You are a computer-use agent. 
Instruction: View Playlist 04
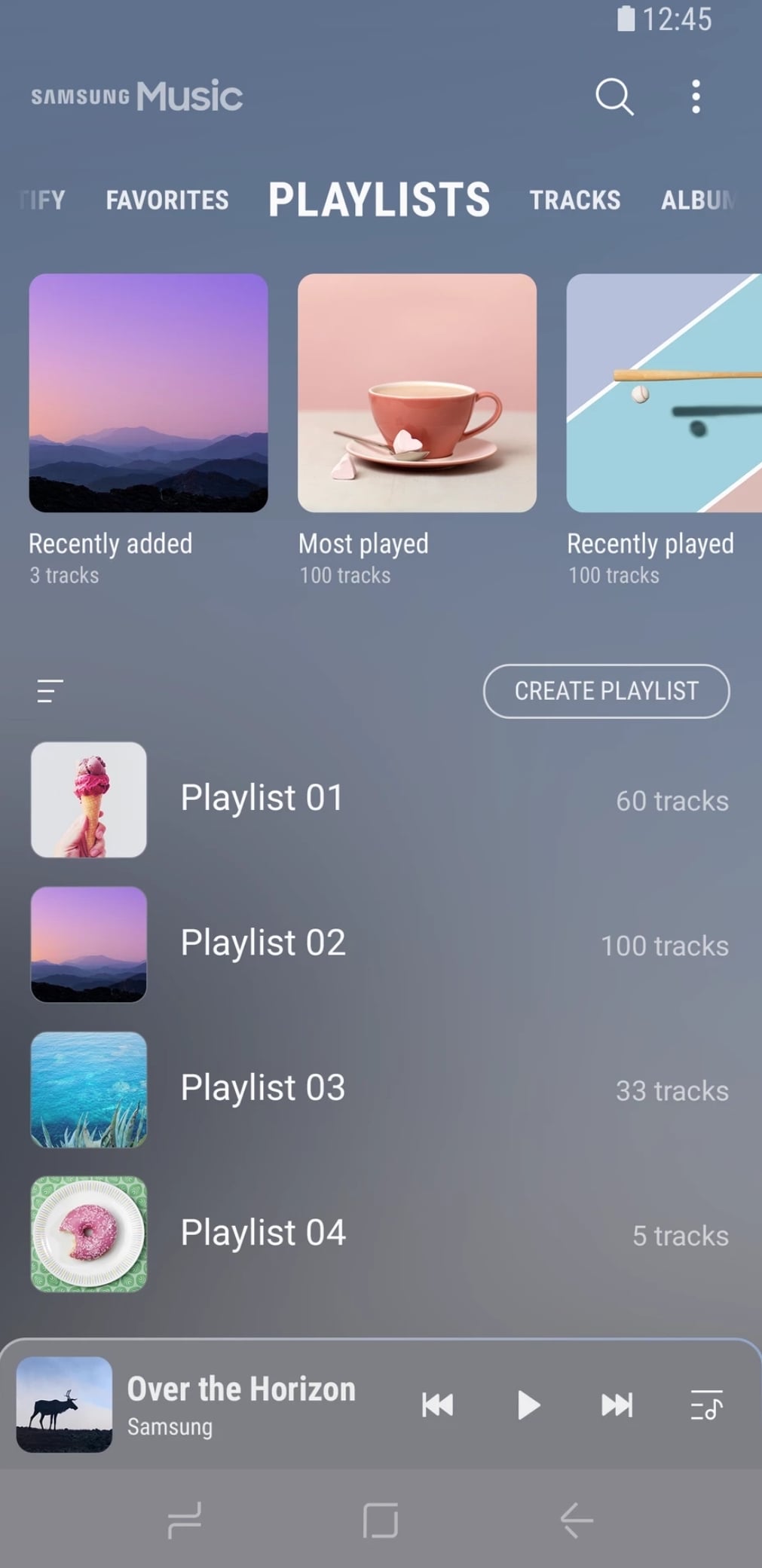pos(263,1233)
